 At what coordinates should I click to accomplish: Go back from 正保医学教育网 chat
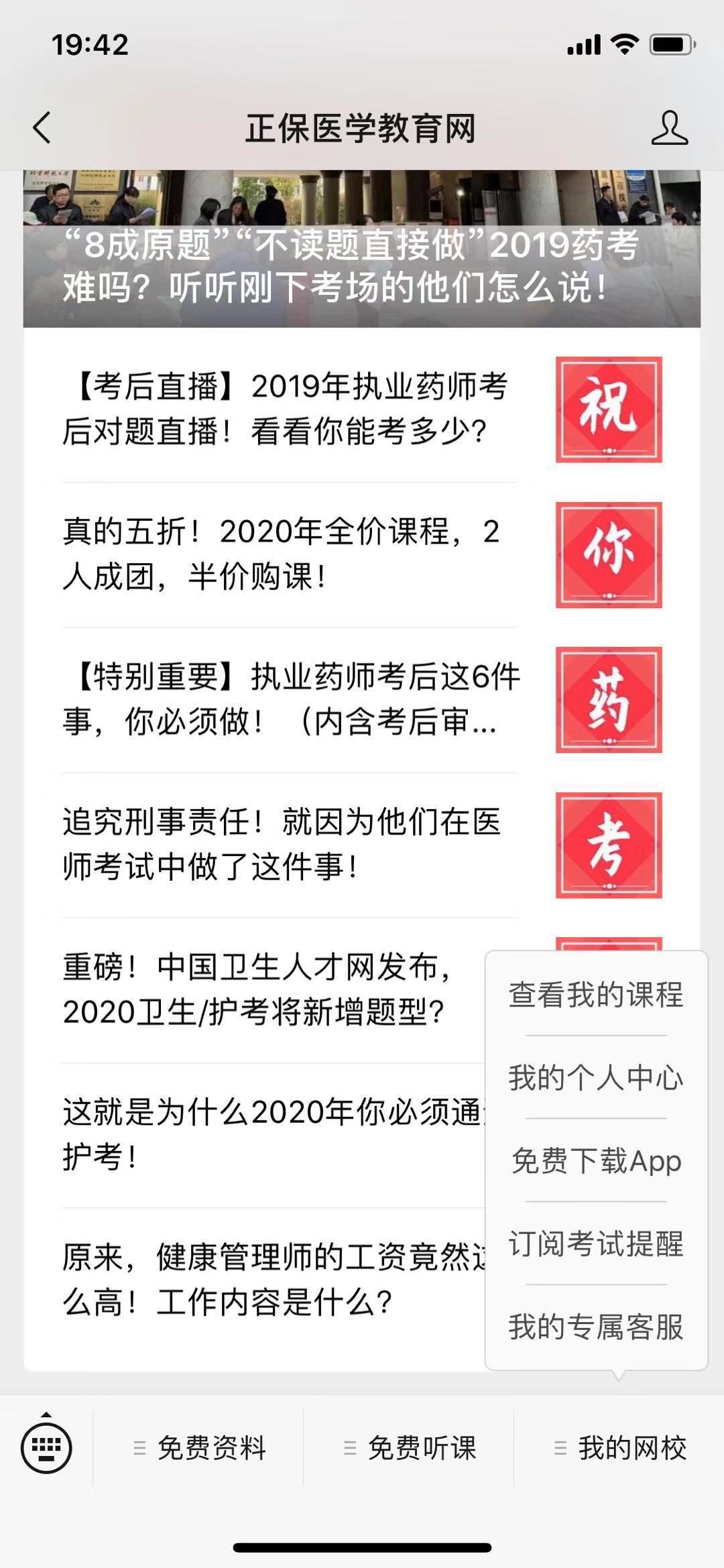click(x=42, y=127)
